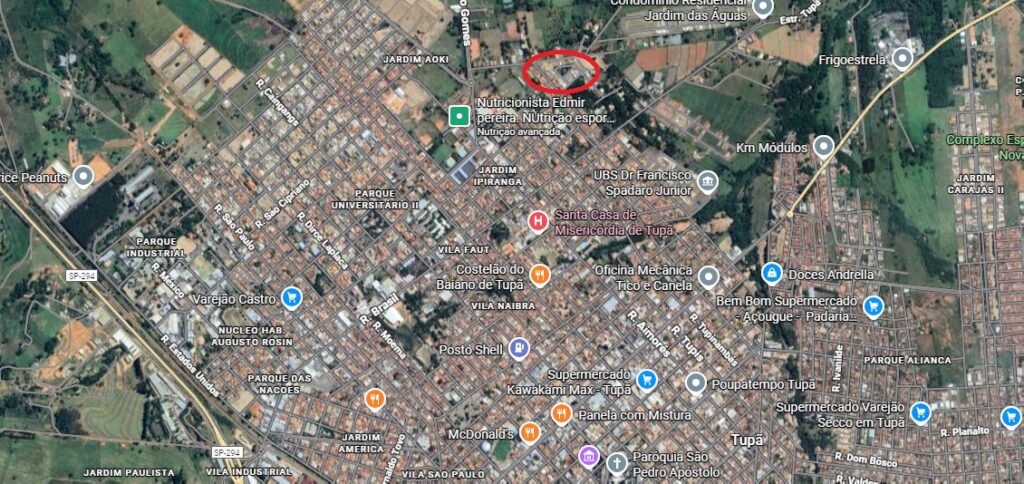Tap the Panela com Mistura restaurant pin
The height and width of the screenshot is (484, 1024).
[561, 413]
